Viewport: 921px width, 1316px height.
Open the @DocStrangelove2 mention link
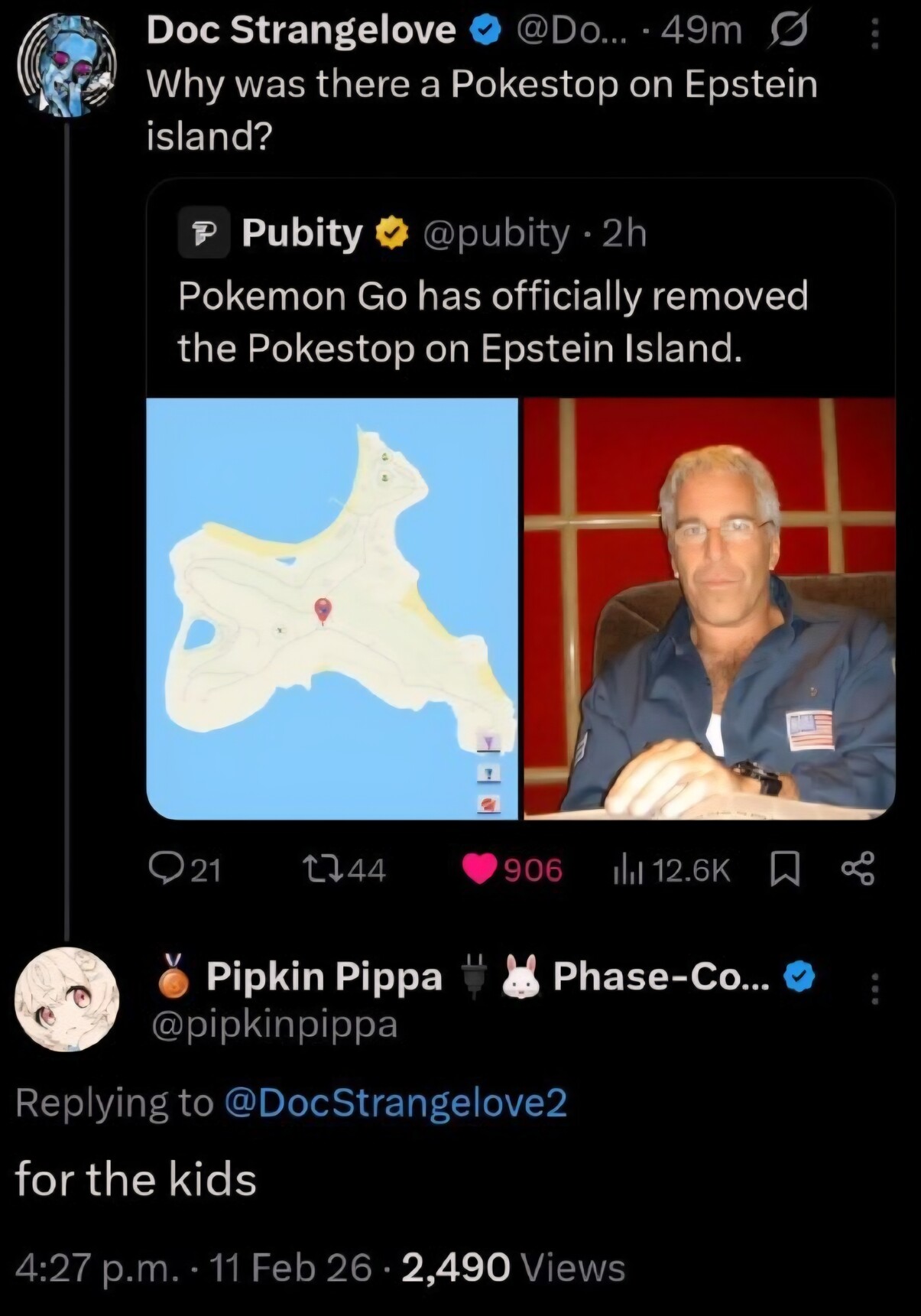395,1103
